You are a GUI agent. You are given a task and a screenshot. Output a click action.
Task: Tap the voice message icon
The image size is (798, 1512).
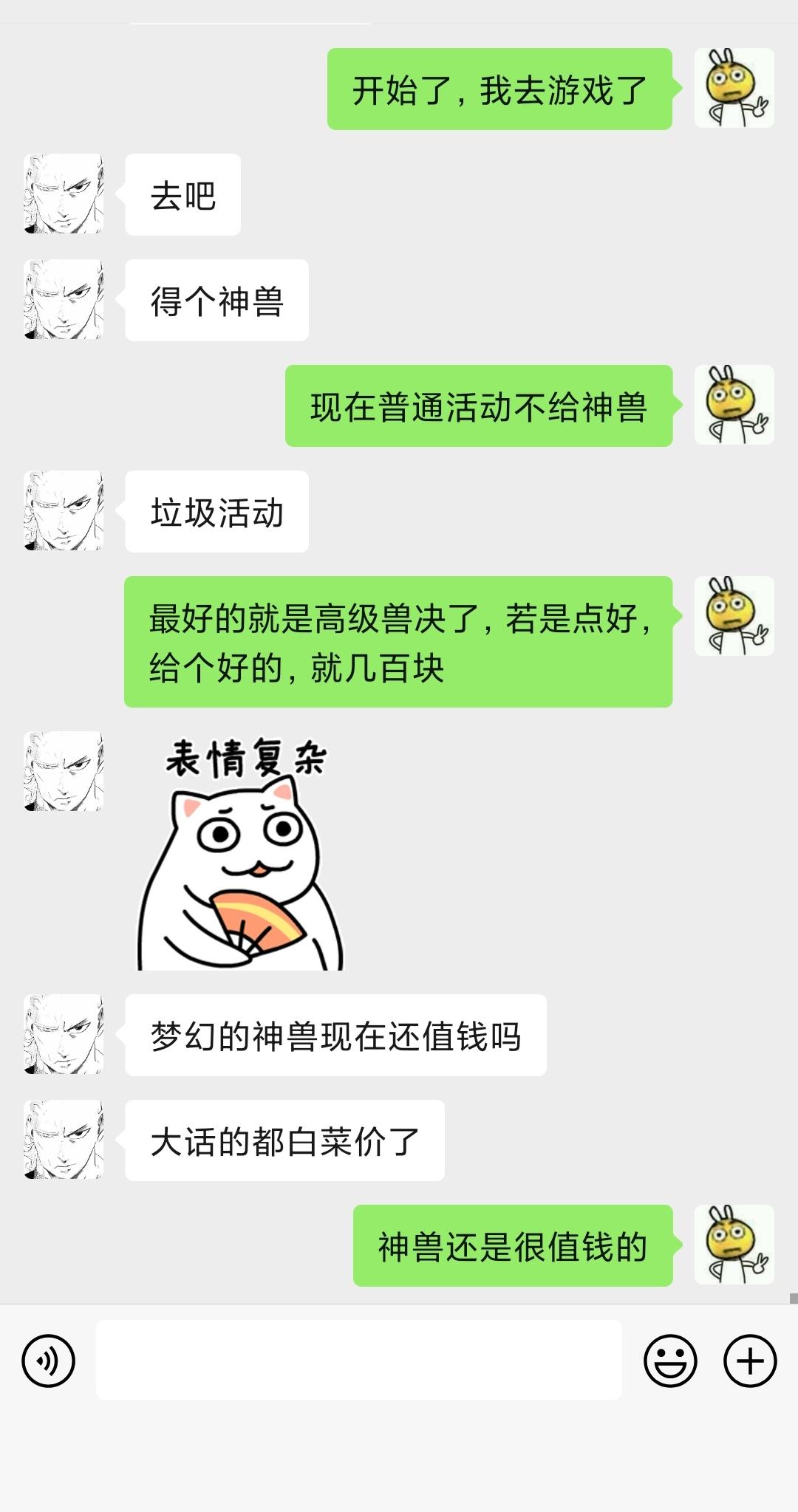click(49, 1360)
